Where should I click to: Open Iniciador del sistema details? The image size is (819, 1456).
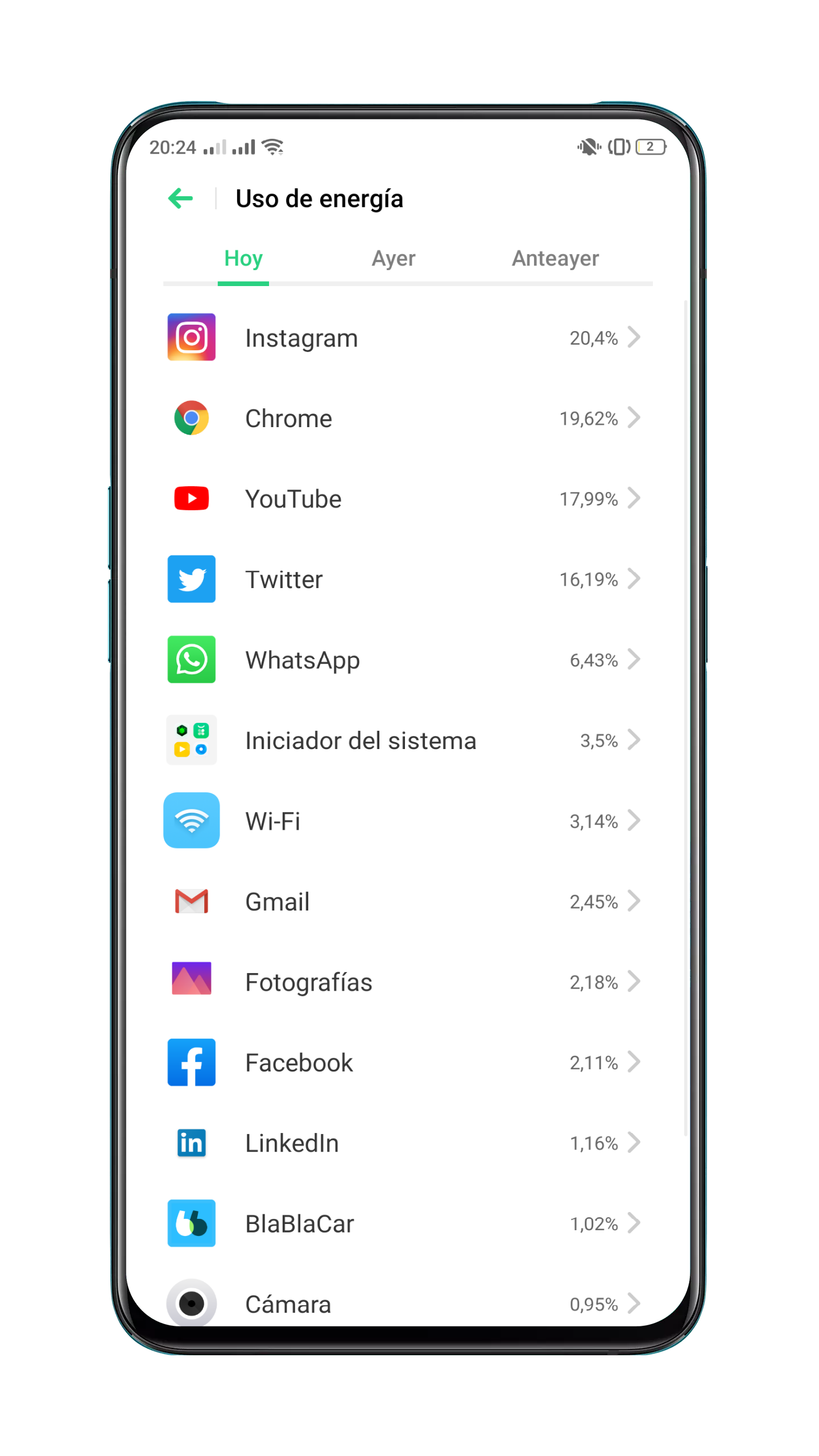tap(404, 741)
